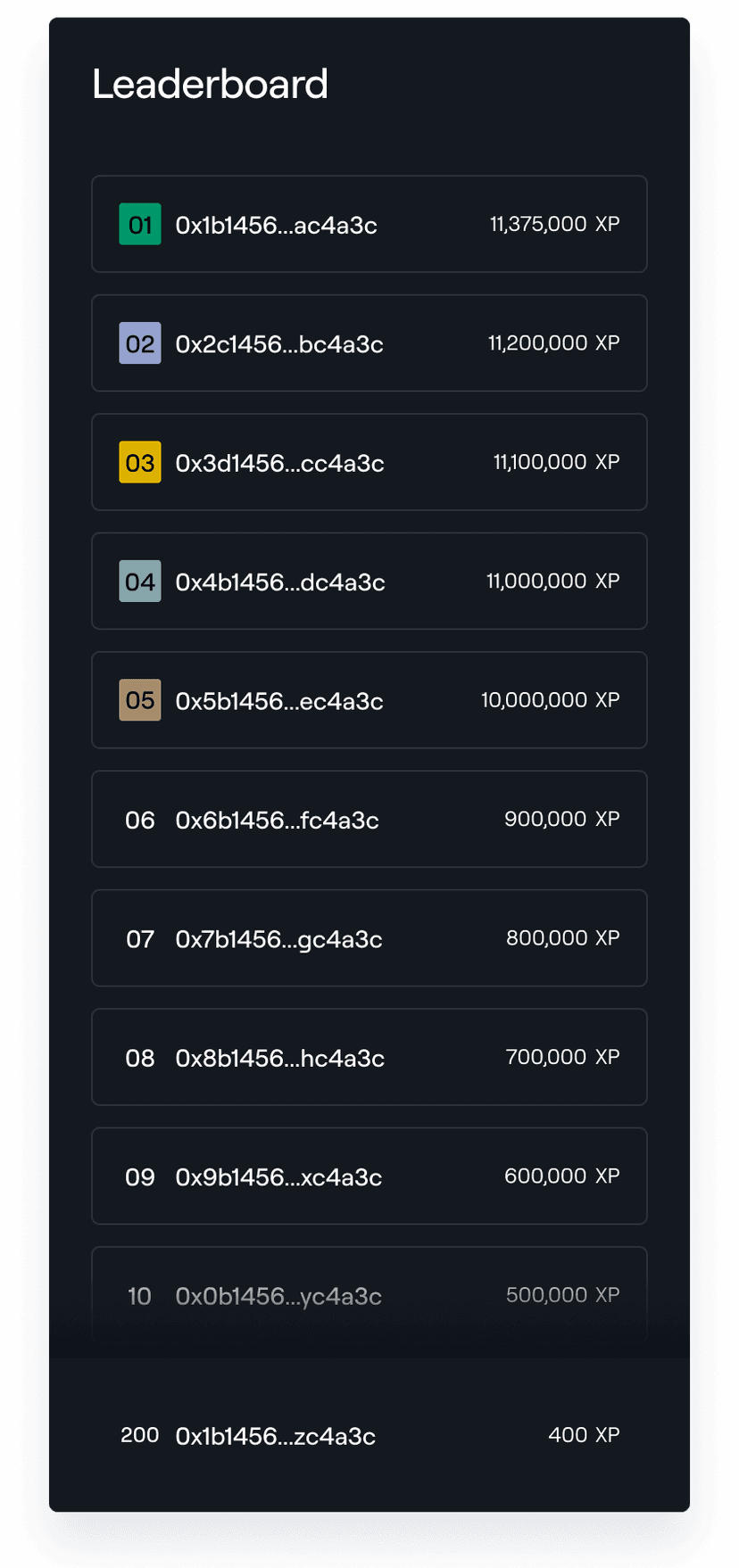The height and width of the screenshot is (1568, 739).
Task: Open the rank 05 entry 0x5b1456...ec4a3c
Action: 369,700
